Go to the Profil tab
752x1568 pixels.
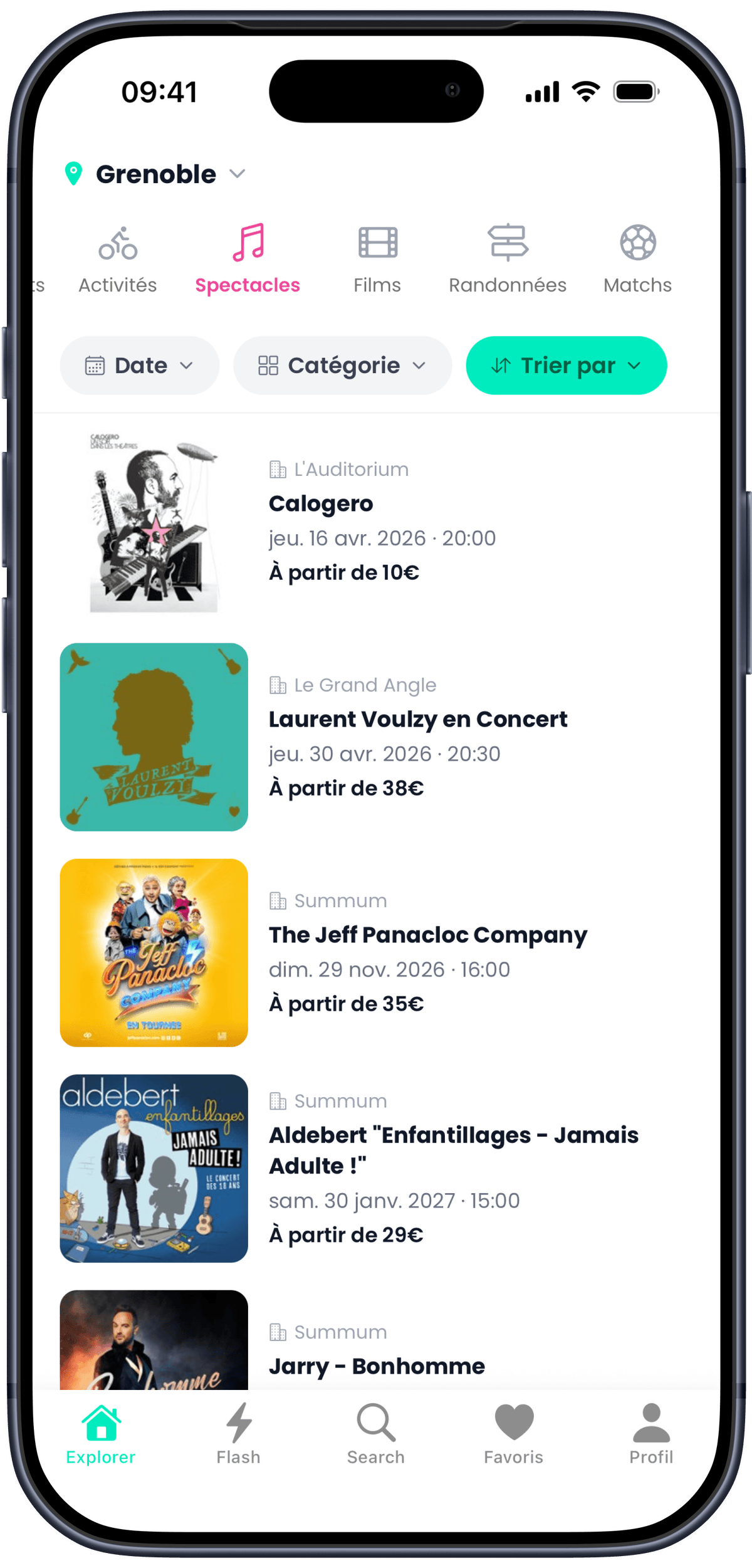tap(651, 1434)
